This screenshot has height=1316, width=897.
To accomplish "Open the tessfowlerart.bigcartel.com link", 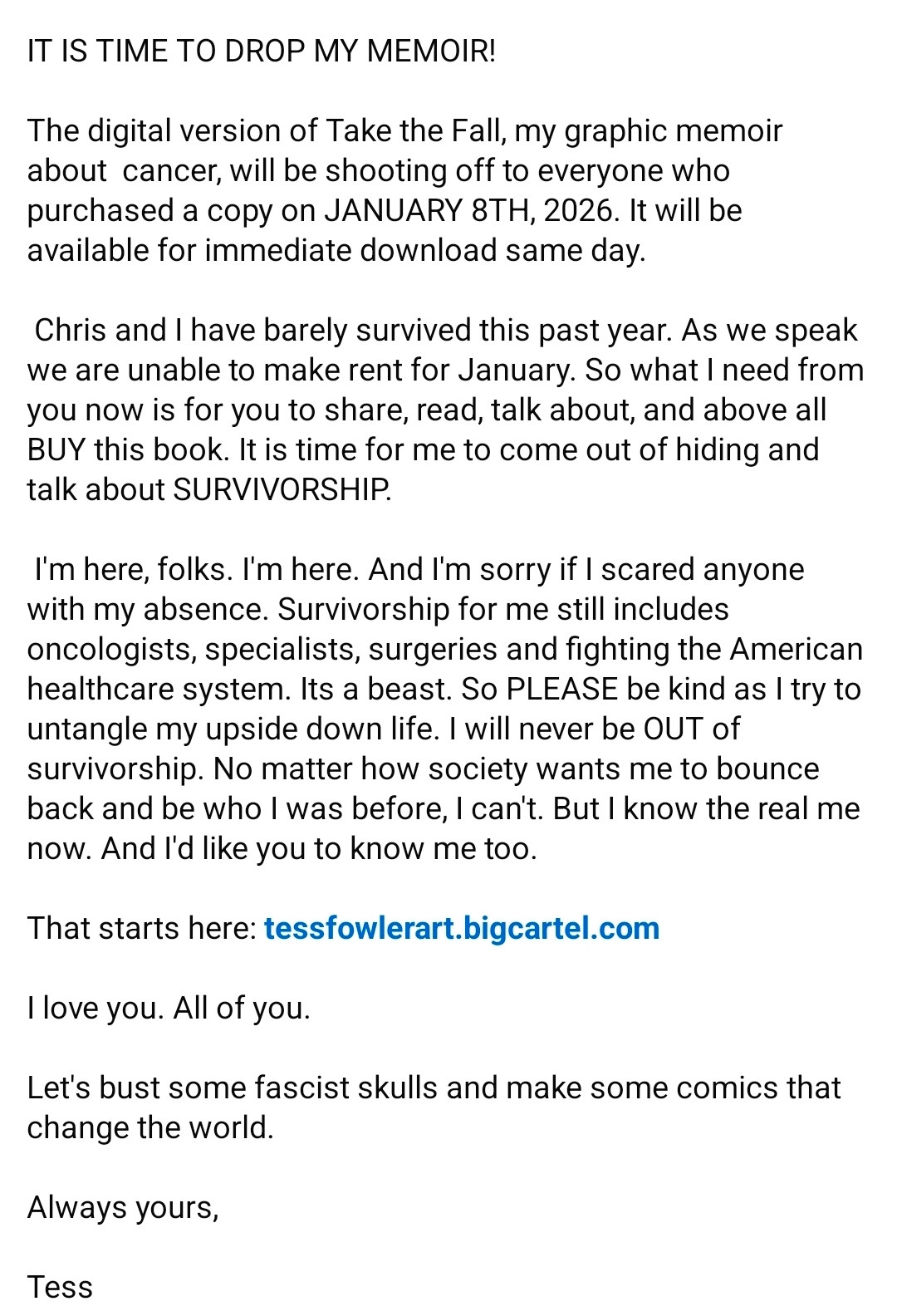I will coord(461,928).
